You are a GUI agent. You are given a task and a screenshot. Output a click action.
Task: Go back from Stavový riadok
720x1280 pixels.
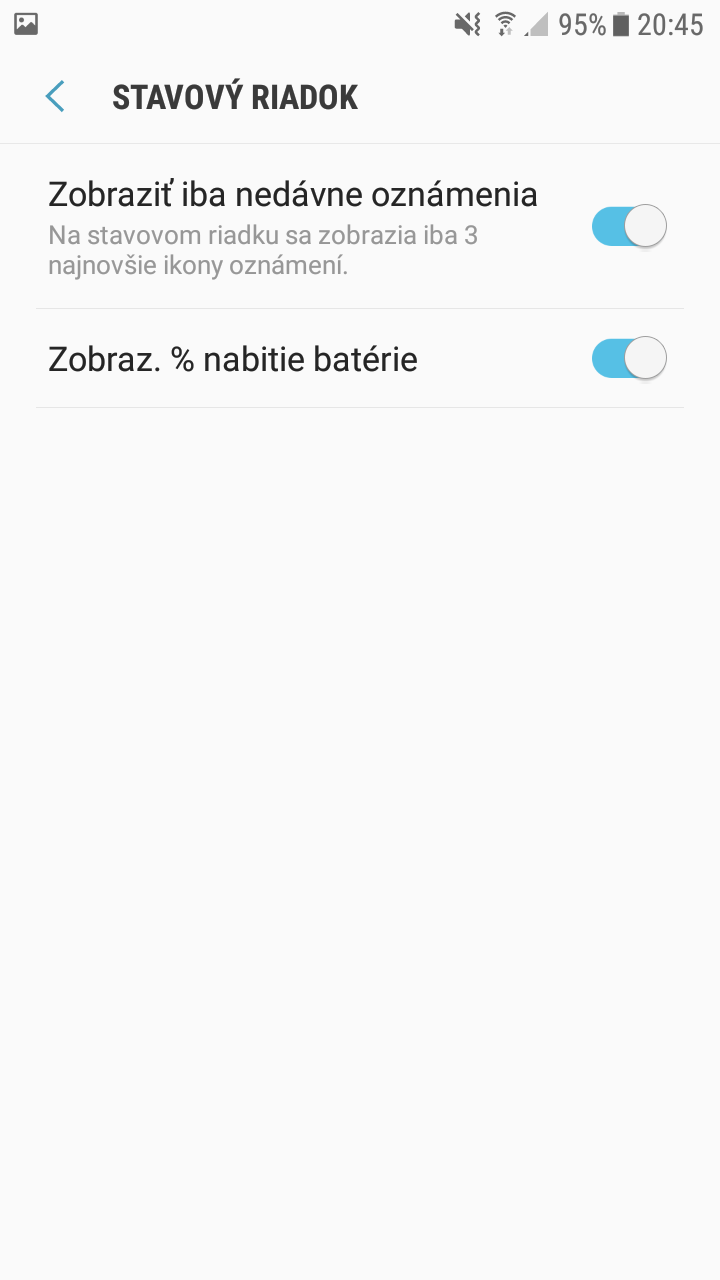coord(55,97)
